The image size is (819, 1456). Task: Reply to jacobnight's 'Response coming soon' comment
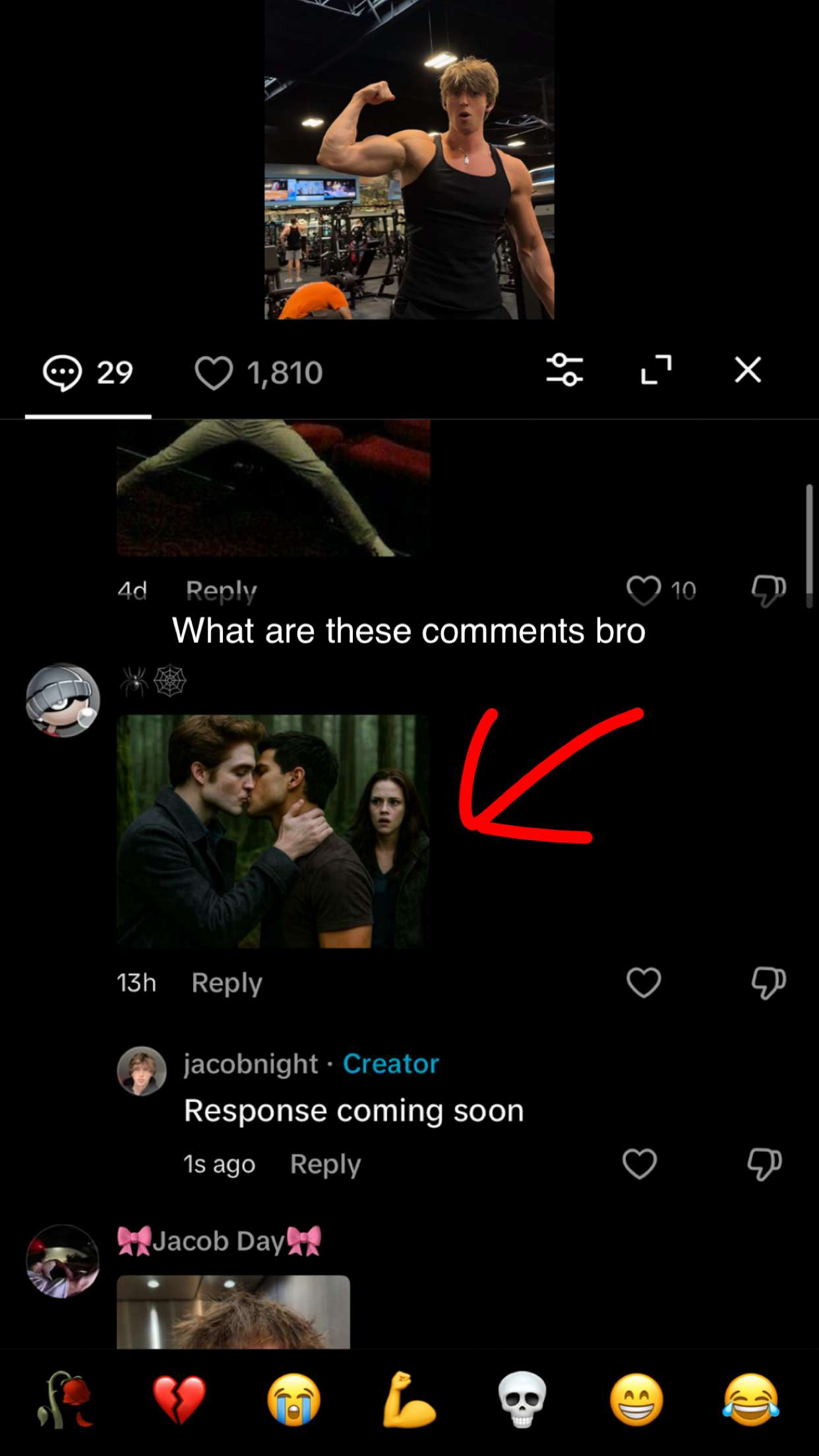[x=325, y=1164]
